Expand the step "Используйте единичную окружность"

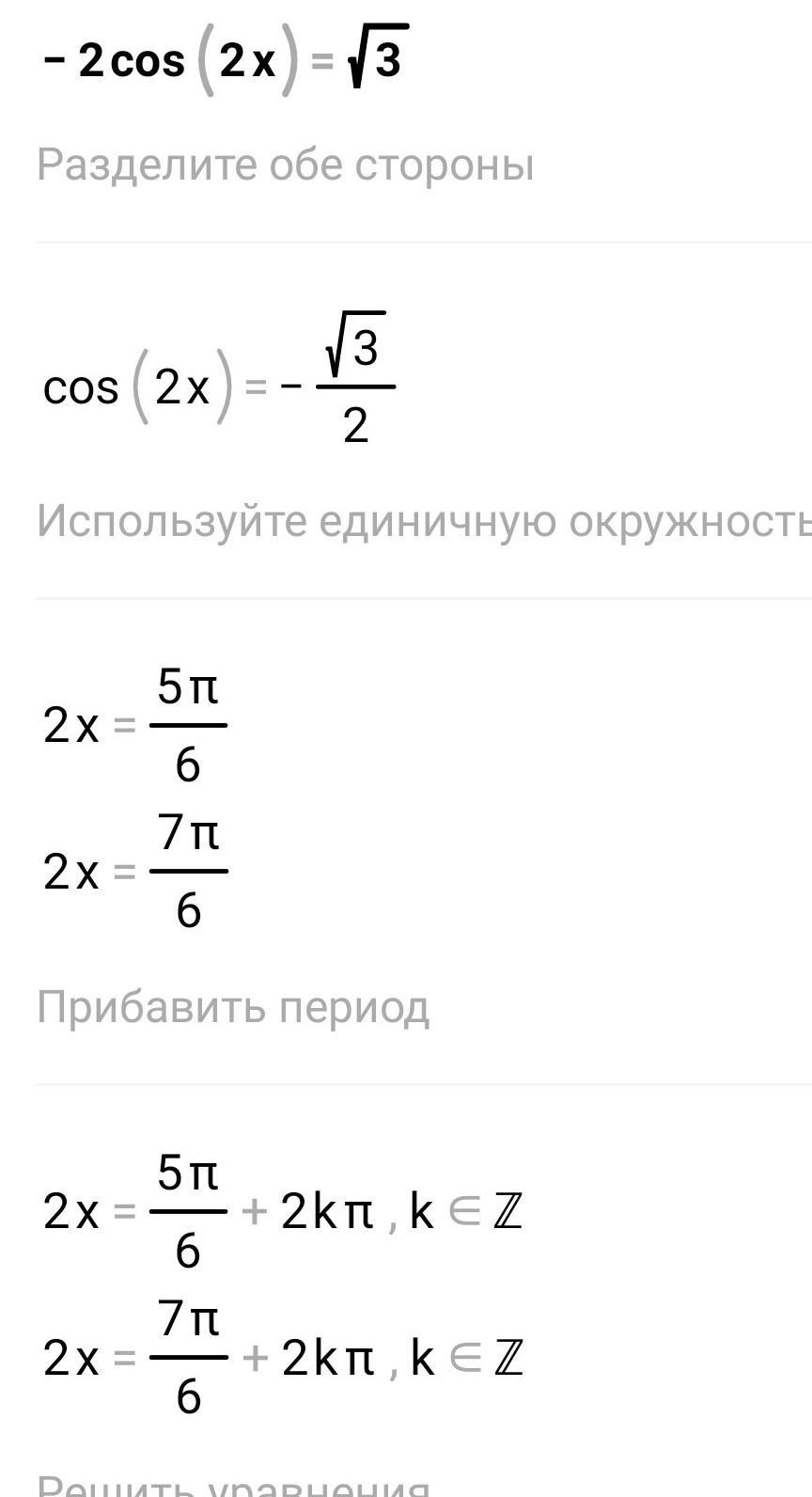424,521
